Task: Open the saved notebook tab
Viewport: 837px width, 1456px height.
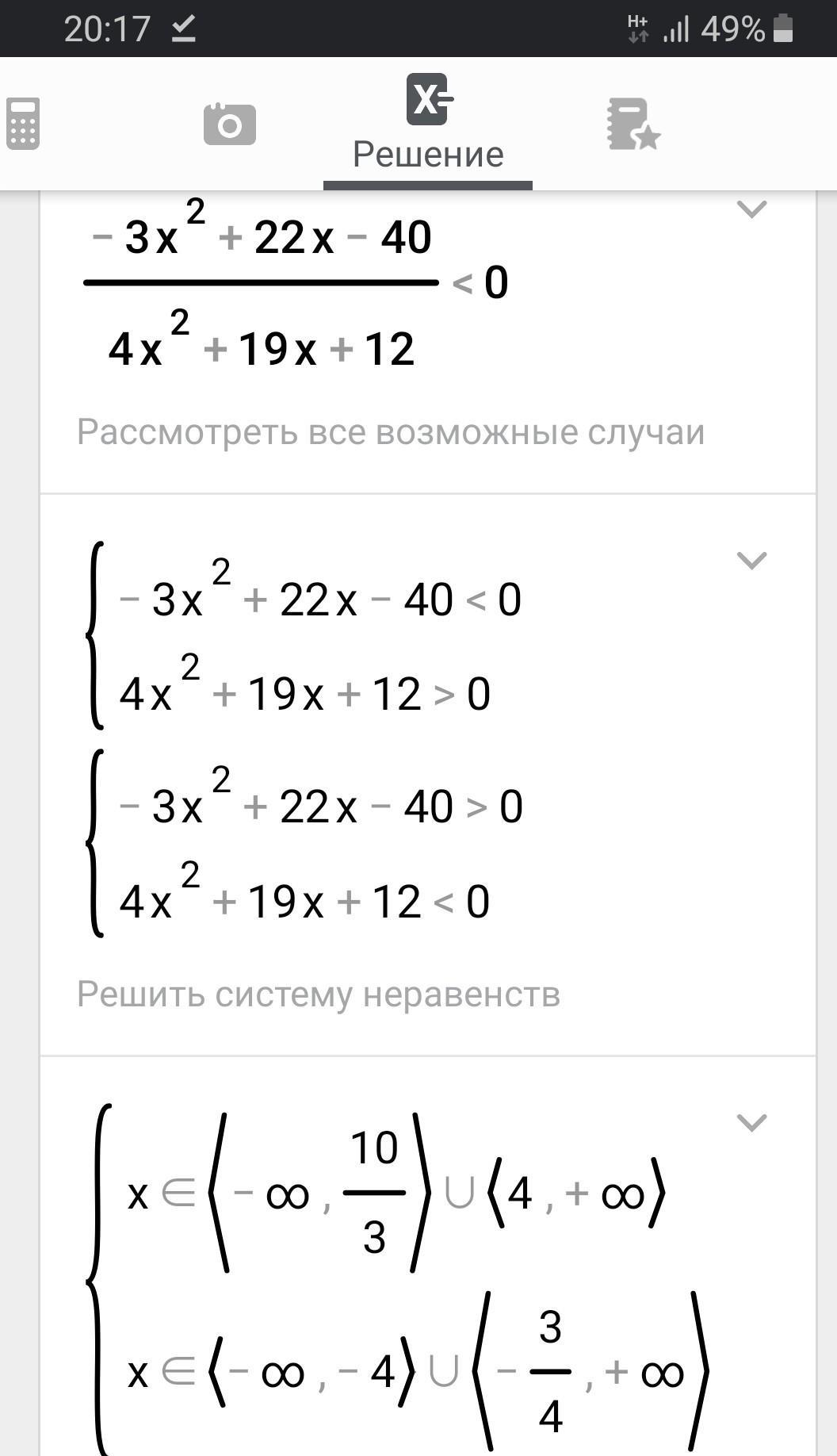Action: [633, 124]
